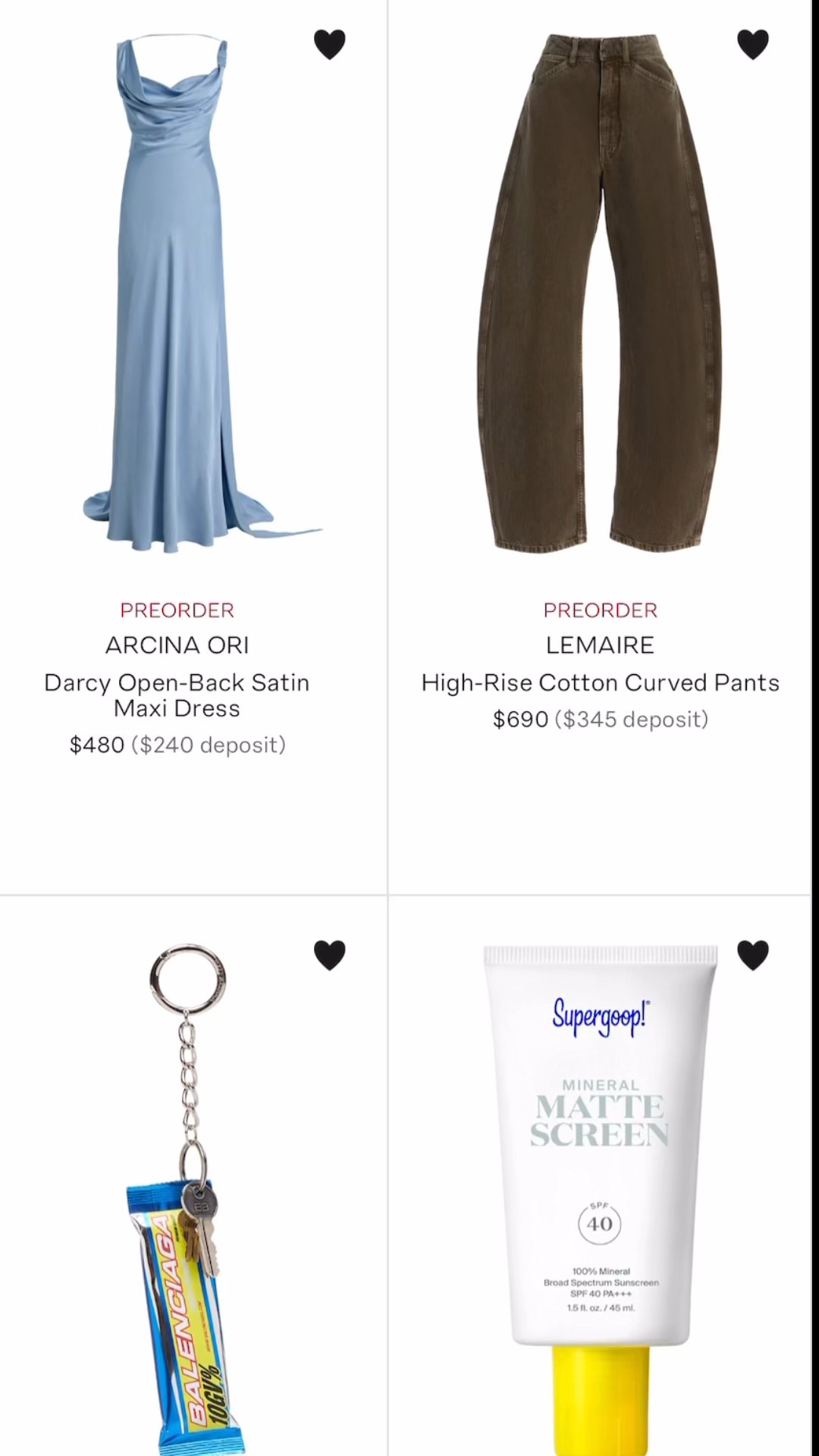Click the Darcy Open-Back Satin Maxi Dress title
The height and width of the screenshot is (1456, 819).
click(x=177, y=695)
